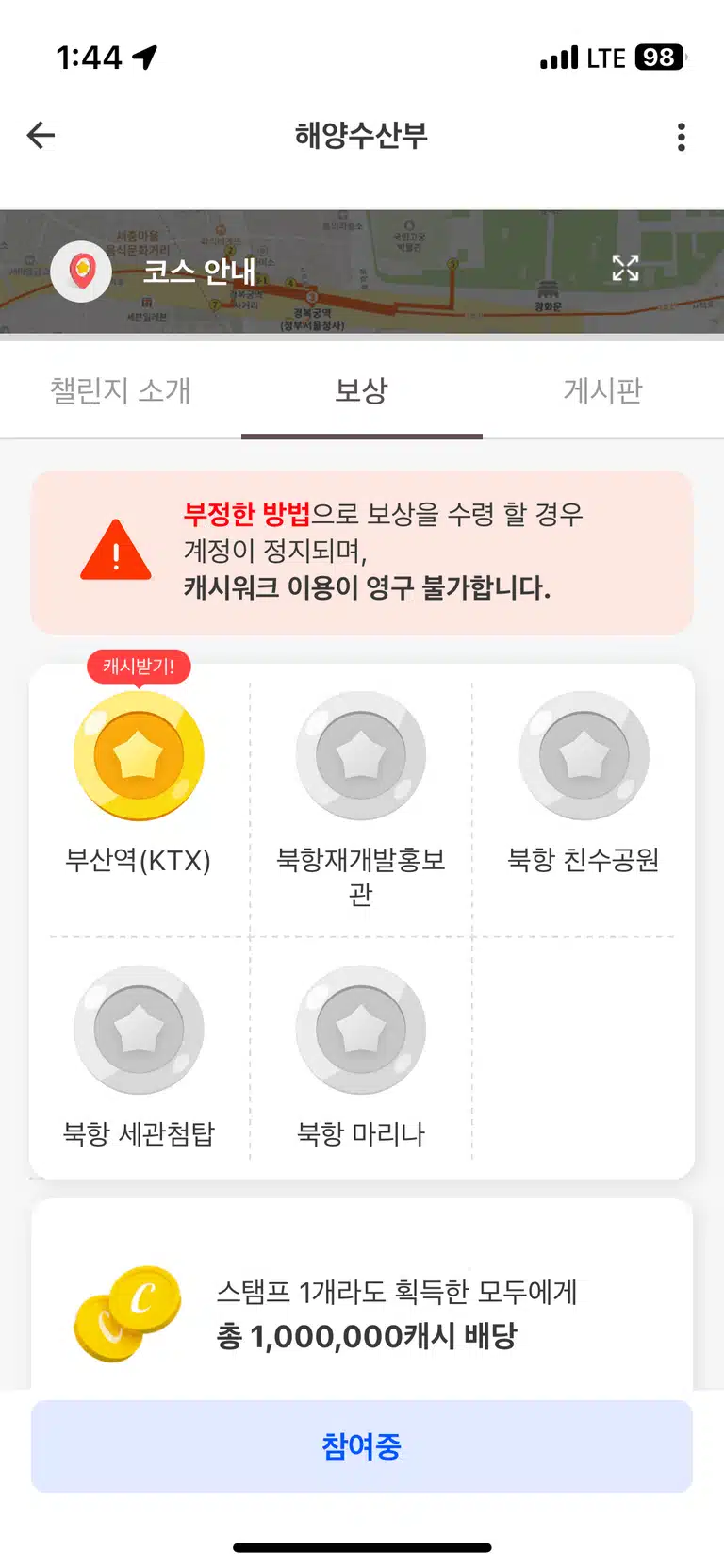Tap the 북항 세관첨탑 stamp coin
The width and height of the screenshot is (724, 1568).
point(139,1030)
